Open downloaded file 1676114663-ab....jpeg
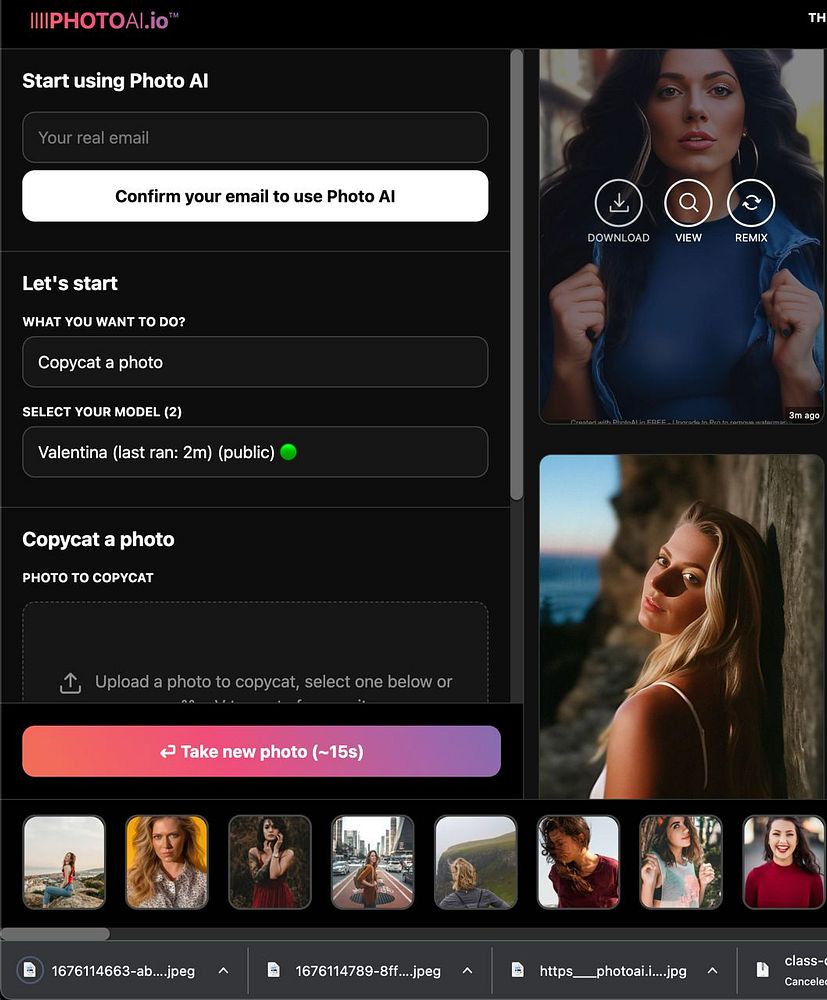The image size is (827, 1000). click(x=122, y=970)
